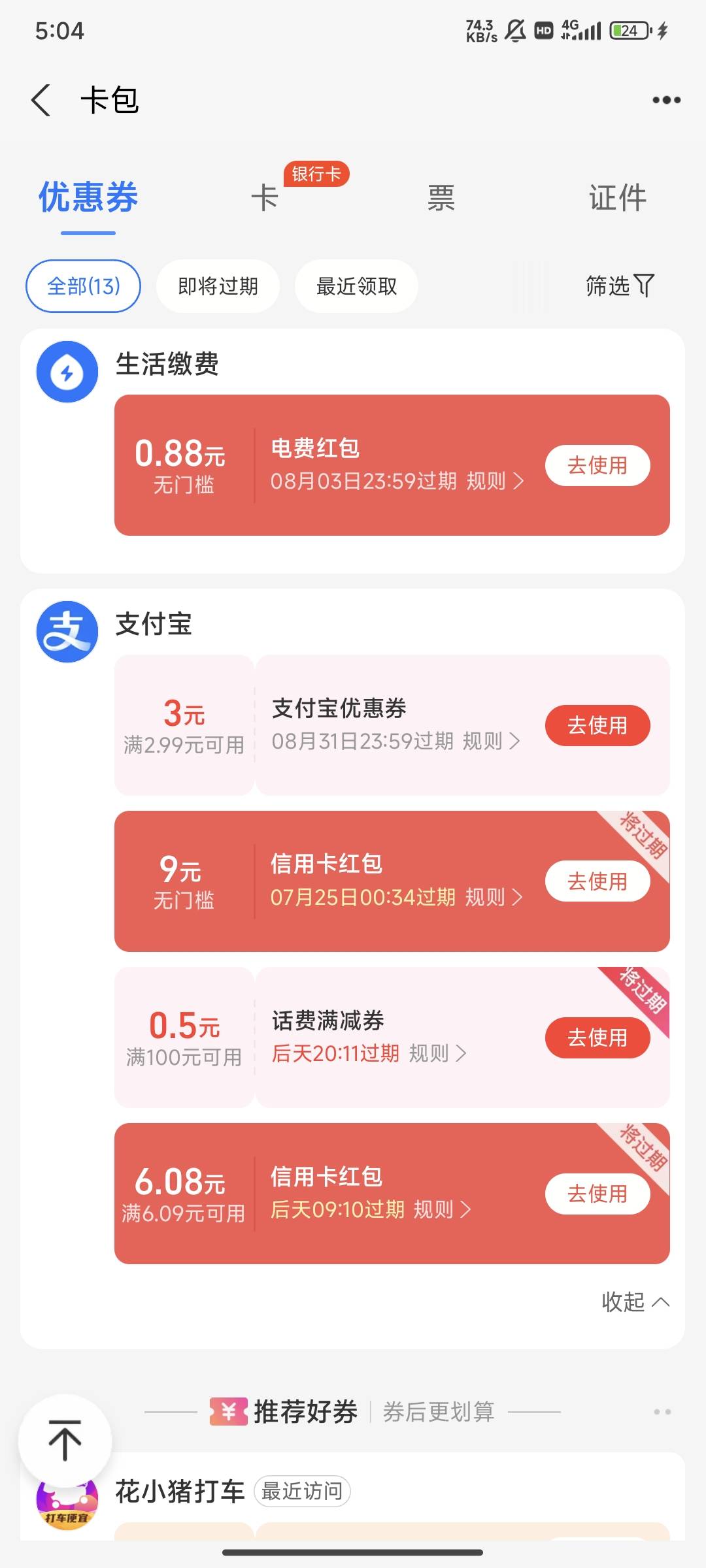Use the 9元 信用卡红包 coupon
The height and width of the screenshot is (1568, 706).
[x=597, y=881]
